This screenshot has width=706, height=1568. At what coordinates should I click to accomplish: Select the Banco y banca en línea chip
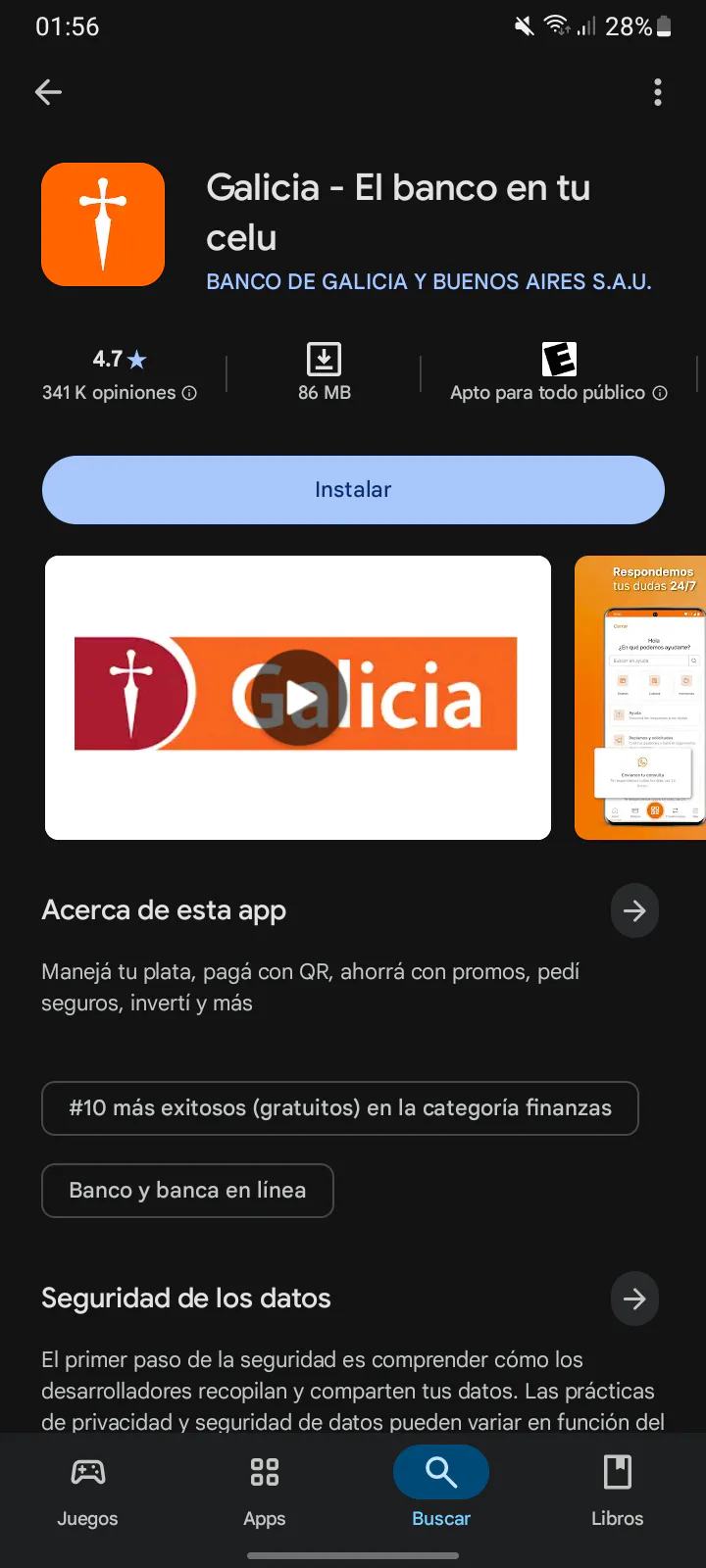click(x=187, y=1191)
